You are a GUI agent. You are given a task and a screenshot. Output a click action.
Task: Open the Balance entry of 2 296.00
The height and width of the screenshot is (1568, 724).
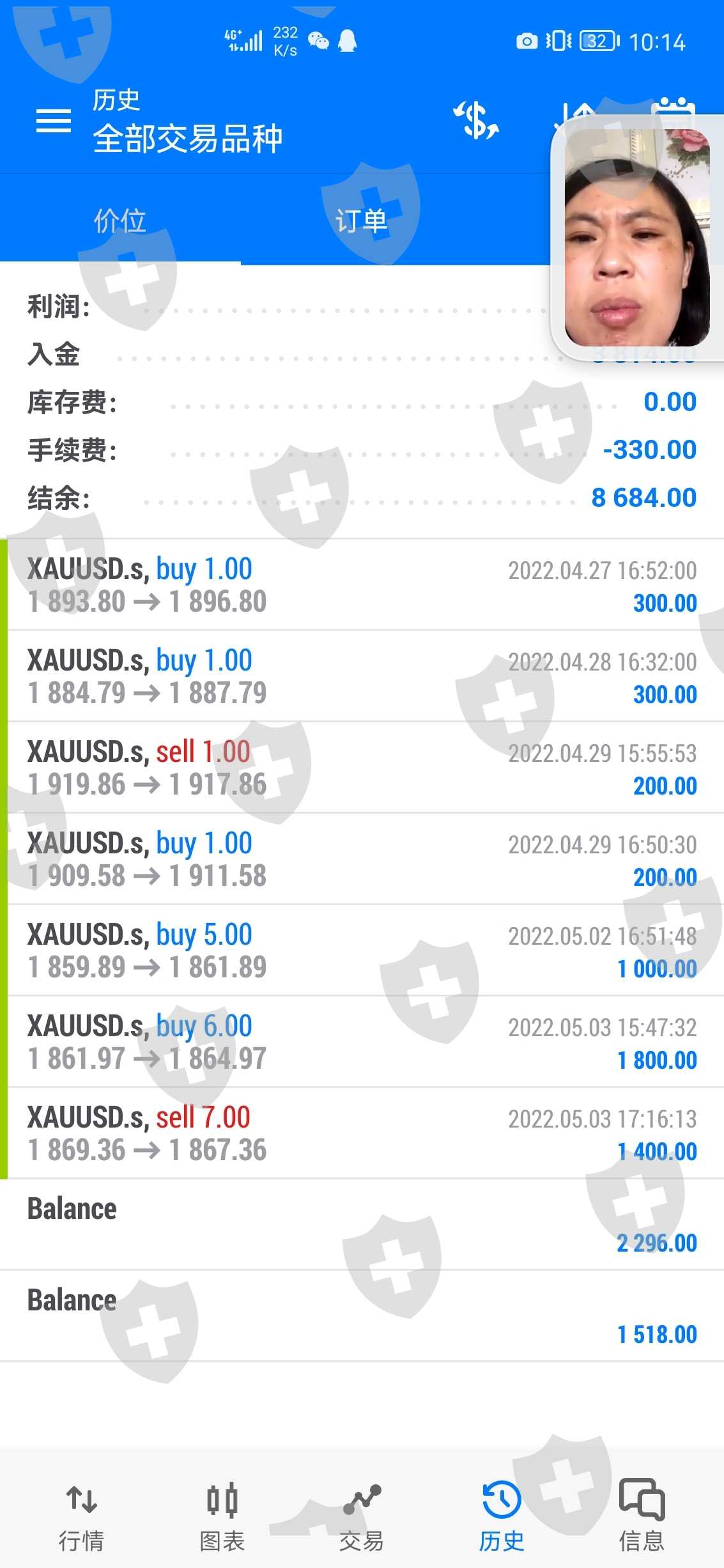click(362, 1225)
